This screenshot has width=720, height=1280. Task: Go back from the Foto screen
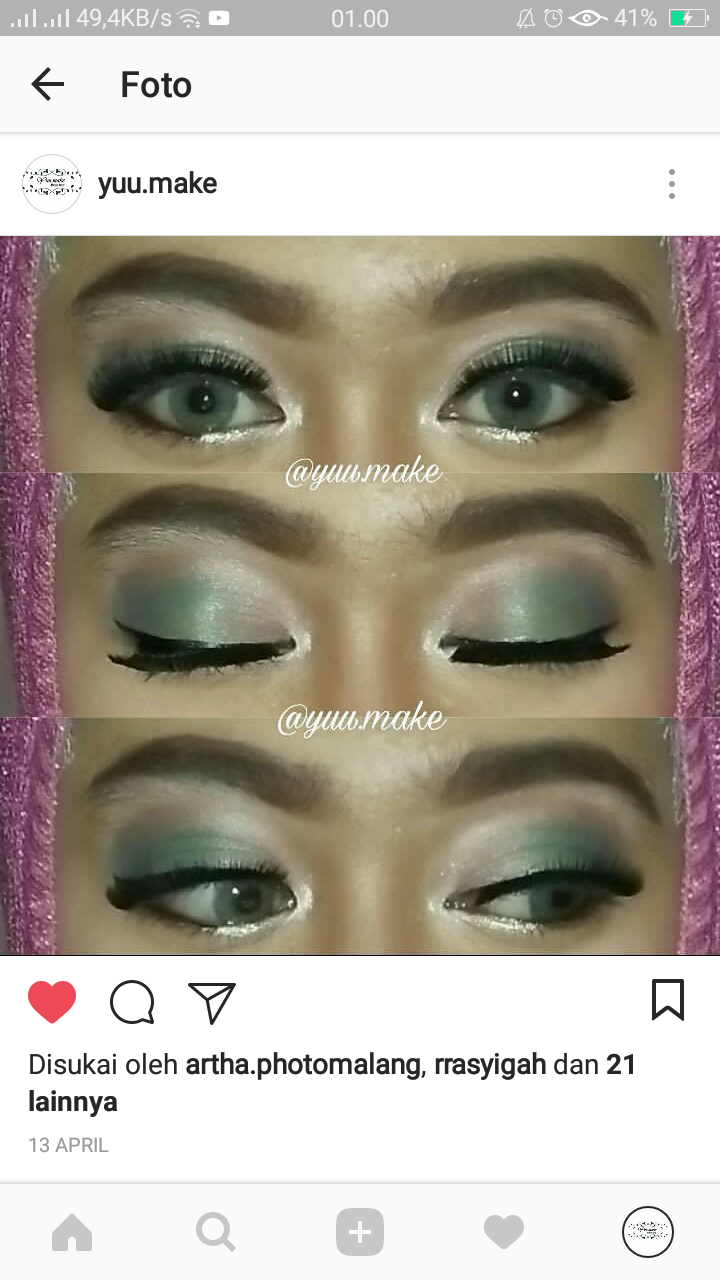point(47,85)
